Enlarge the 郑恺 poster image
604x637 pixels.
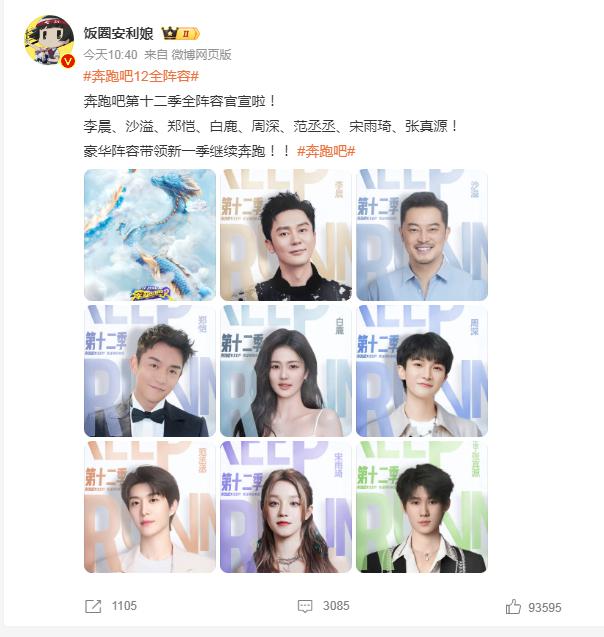pos(150,371)
